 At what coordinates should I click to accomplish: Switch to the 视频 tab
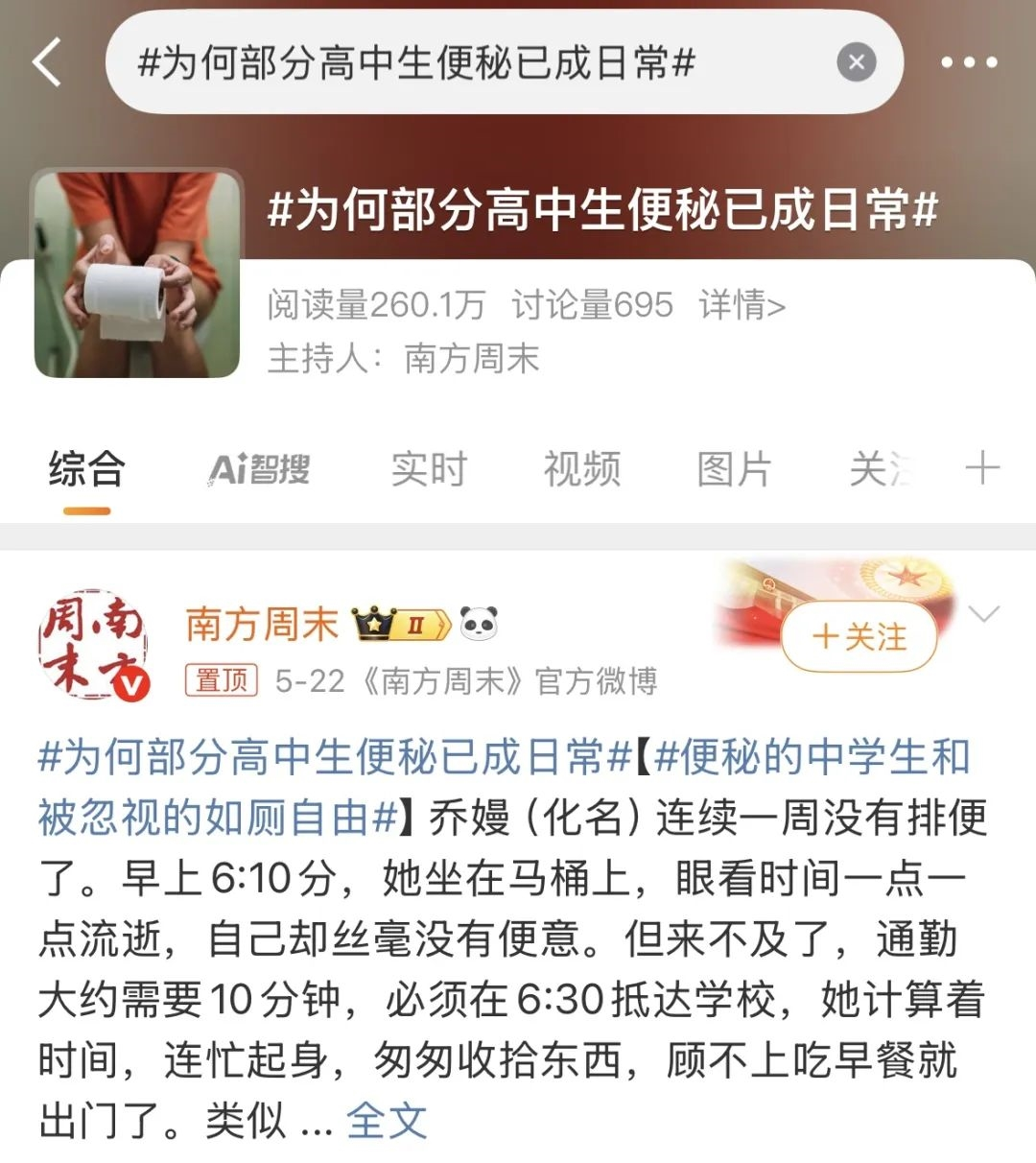[581, 469]
